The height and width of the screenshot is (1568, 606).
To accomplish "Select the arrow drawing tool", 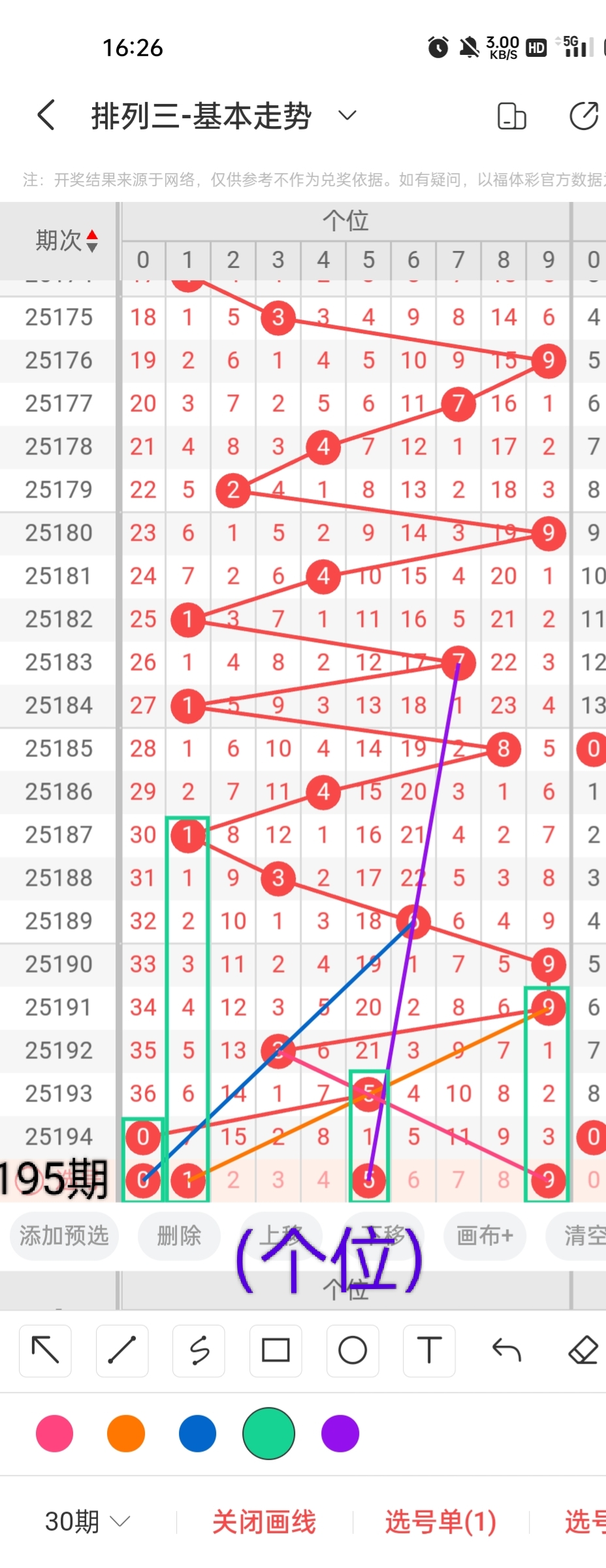I will [45, 1350].
